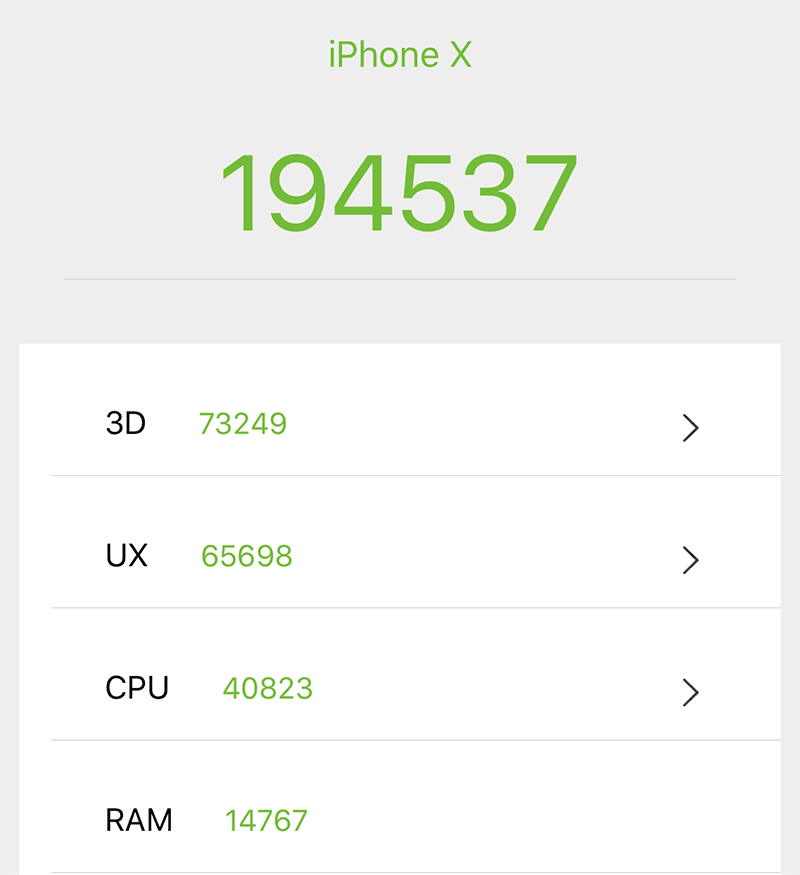Tap the iPhone X device name

point(400,55)
